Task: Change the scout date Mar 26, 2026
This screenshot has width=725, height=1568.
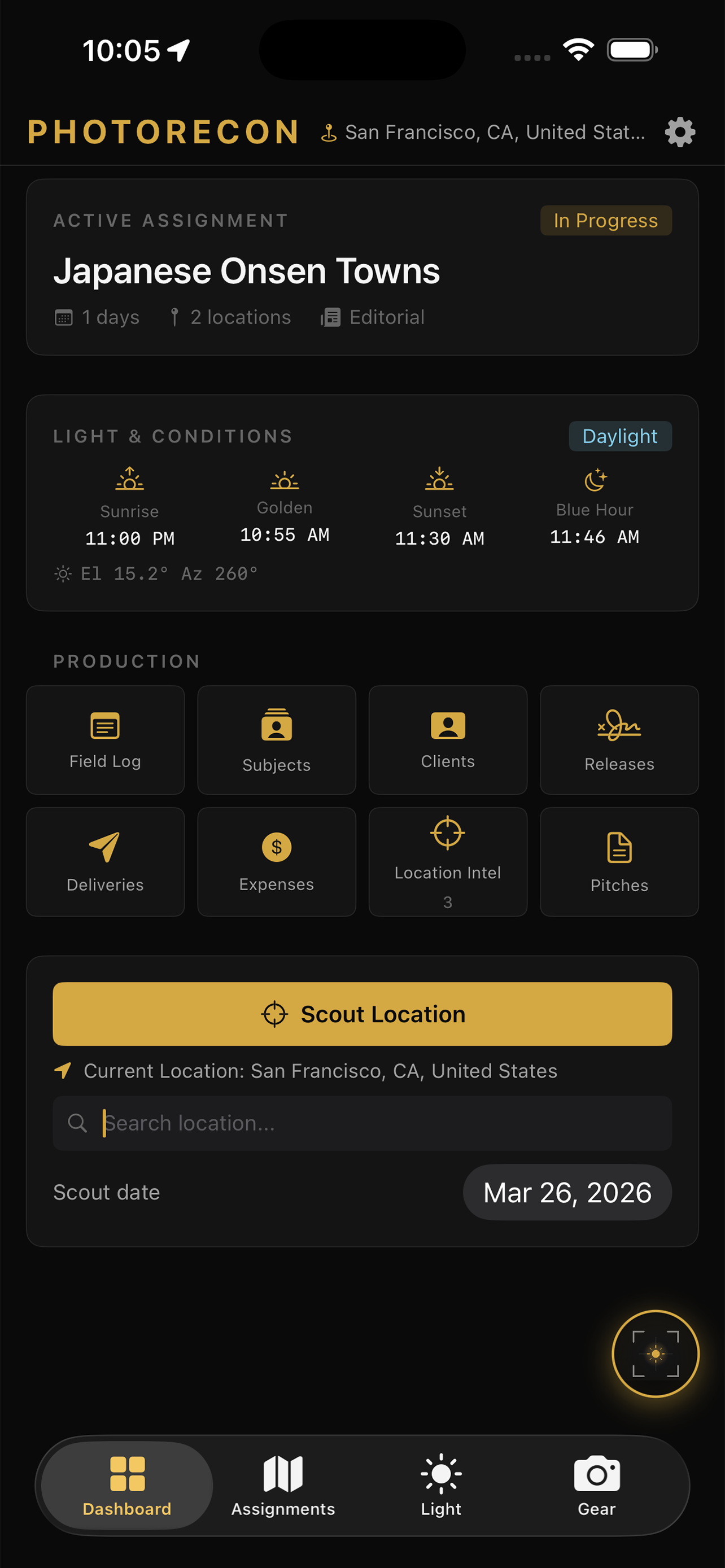Action: (x=567, y=1192)
